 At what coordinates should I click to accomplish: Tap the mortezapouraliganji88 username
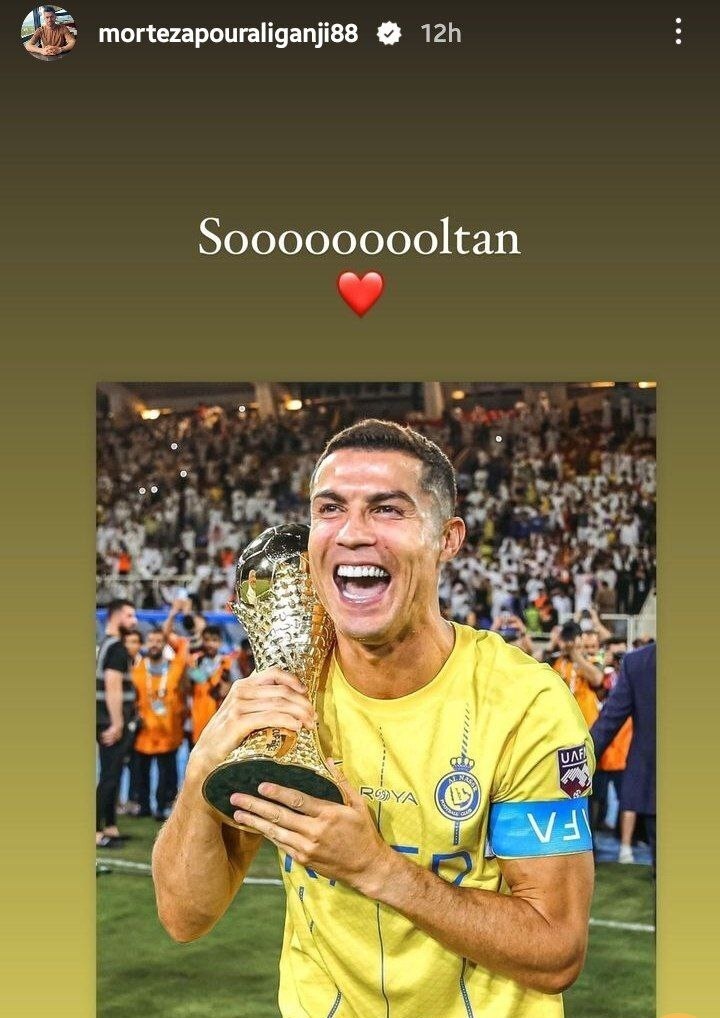pos(228,33)
